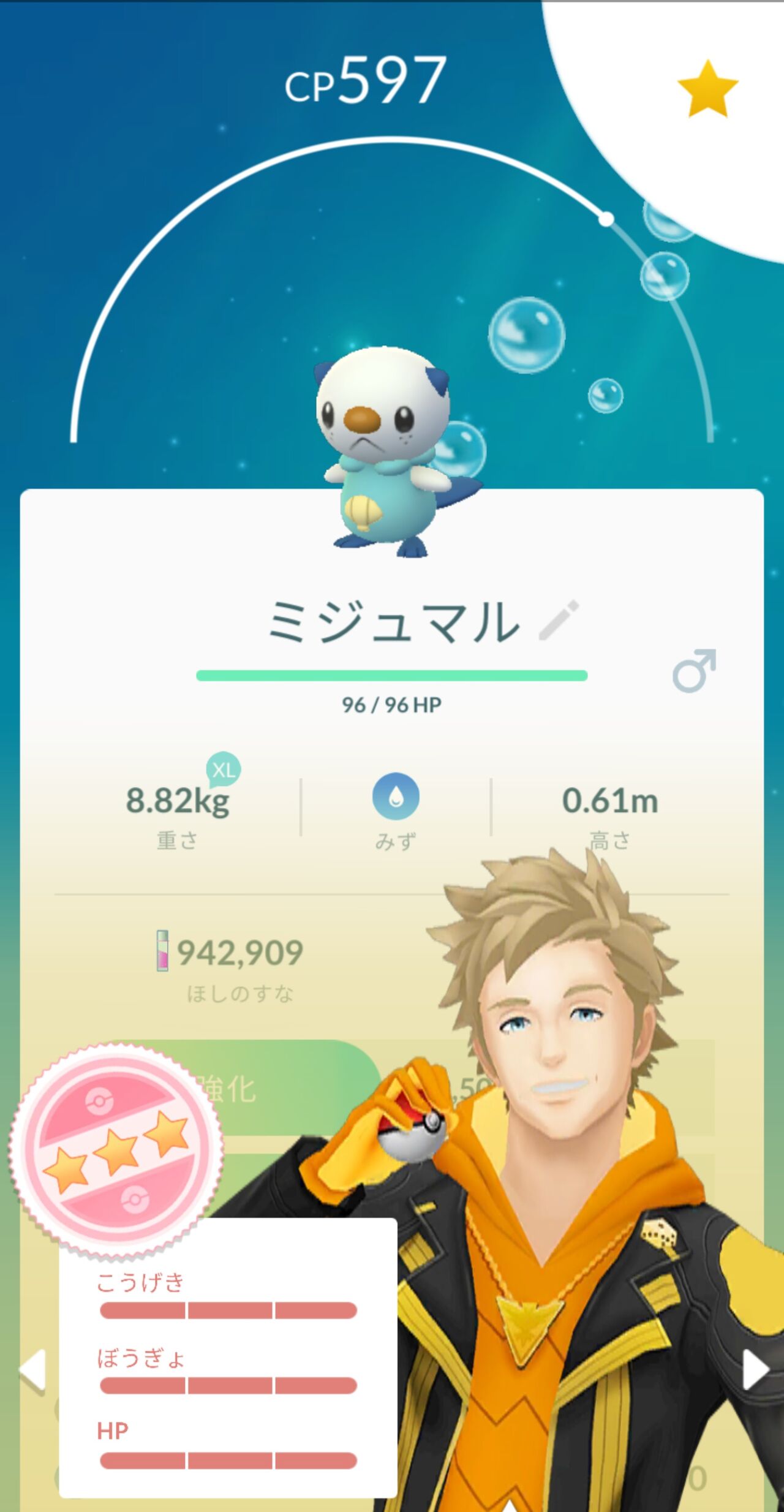Screen dimensions: 784x1512
Task: Tap the green HP bar
Action: click(x=392, y=675)
